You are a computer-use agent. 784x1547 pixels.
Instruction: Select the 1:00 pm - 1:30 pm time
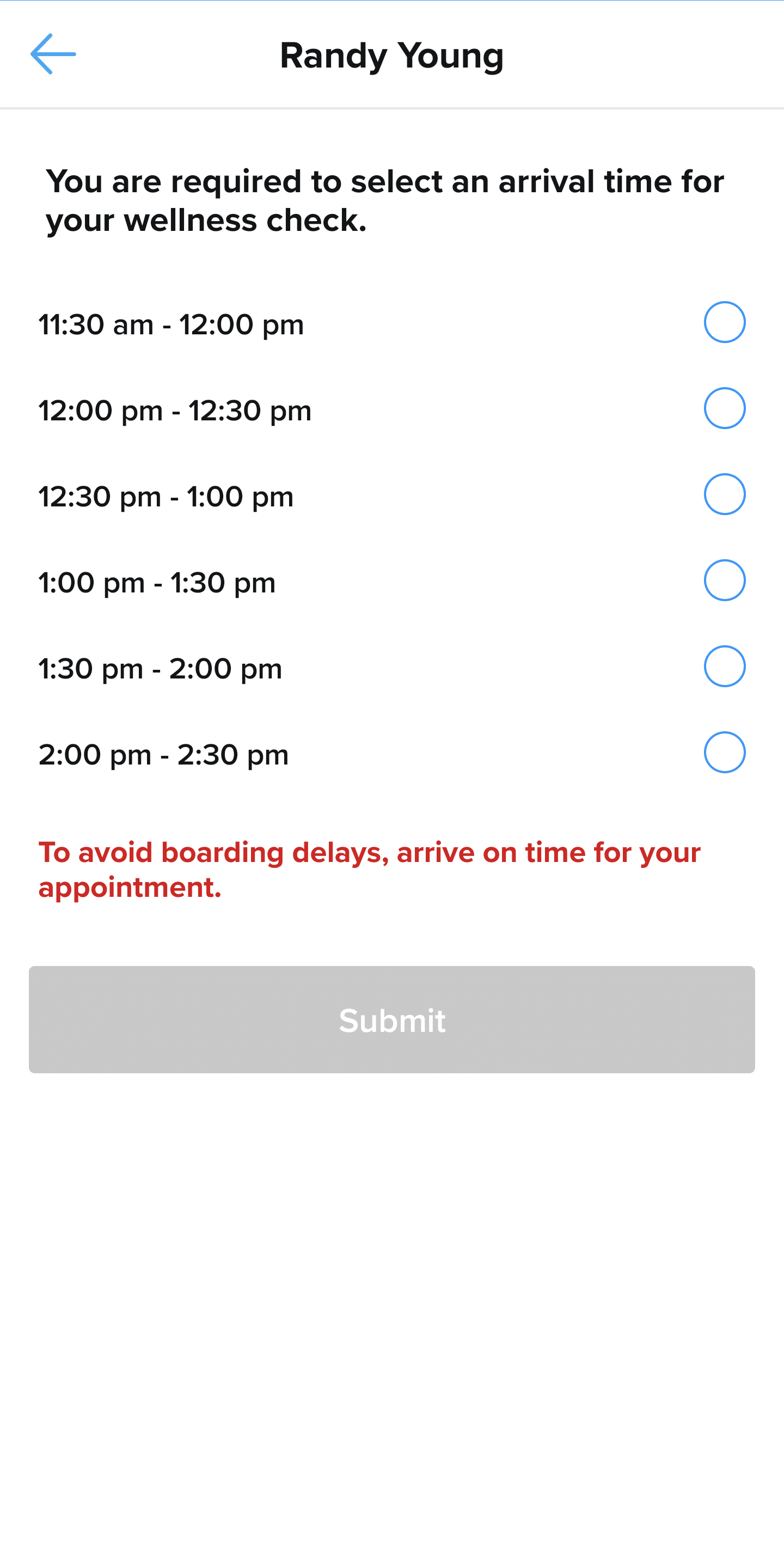pyautogui.click(x=725, y=579)
